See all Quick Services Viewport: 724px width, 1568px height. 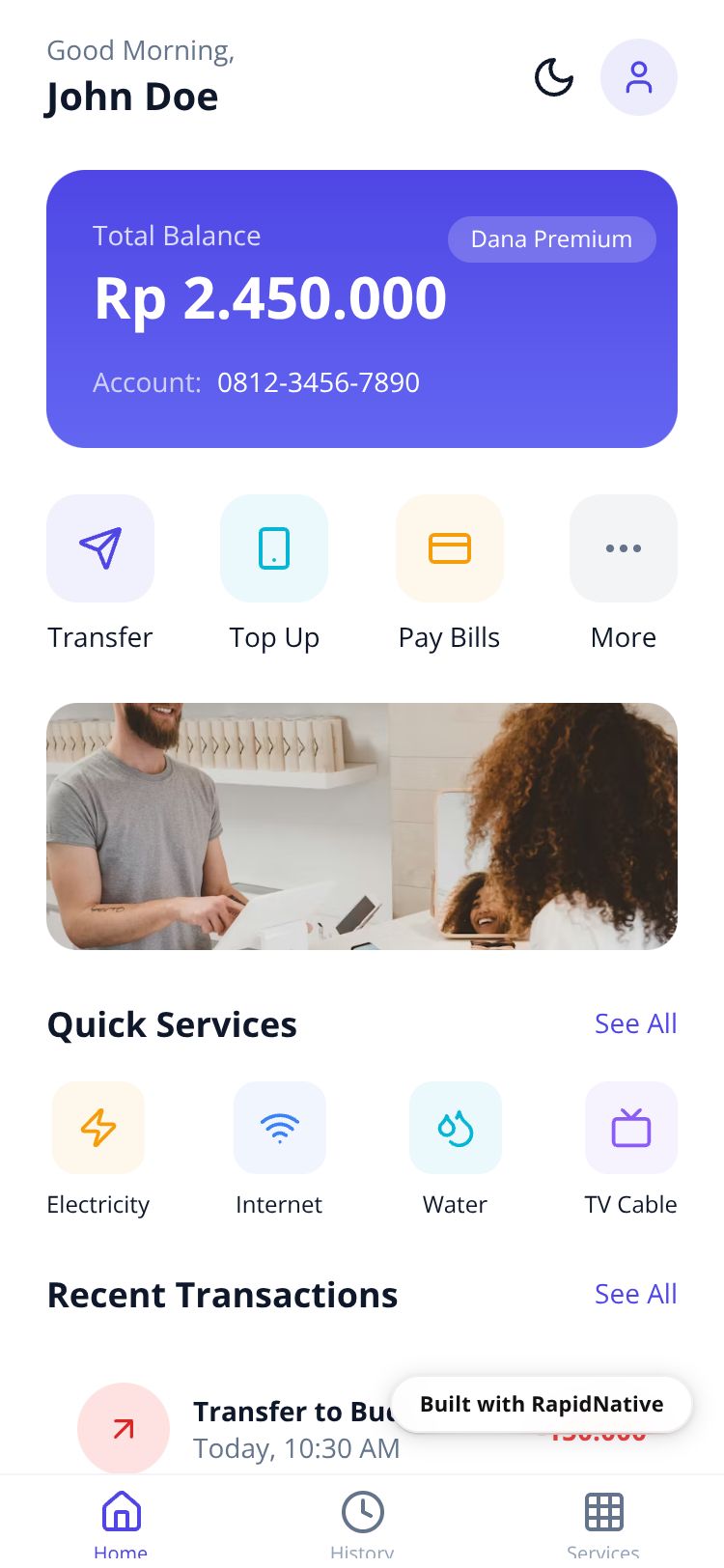click(635, 1023)
